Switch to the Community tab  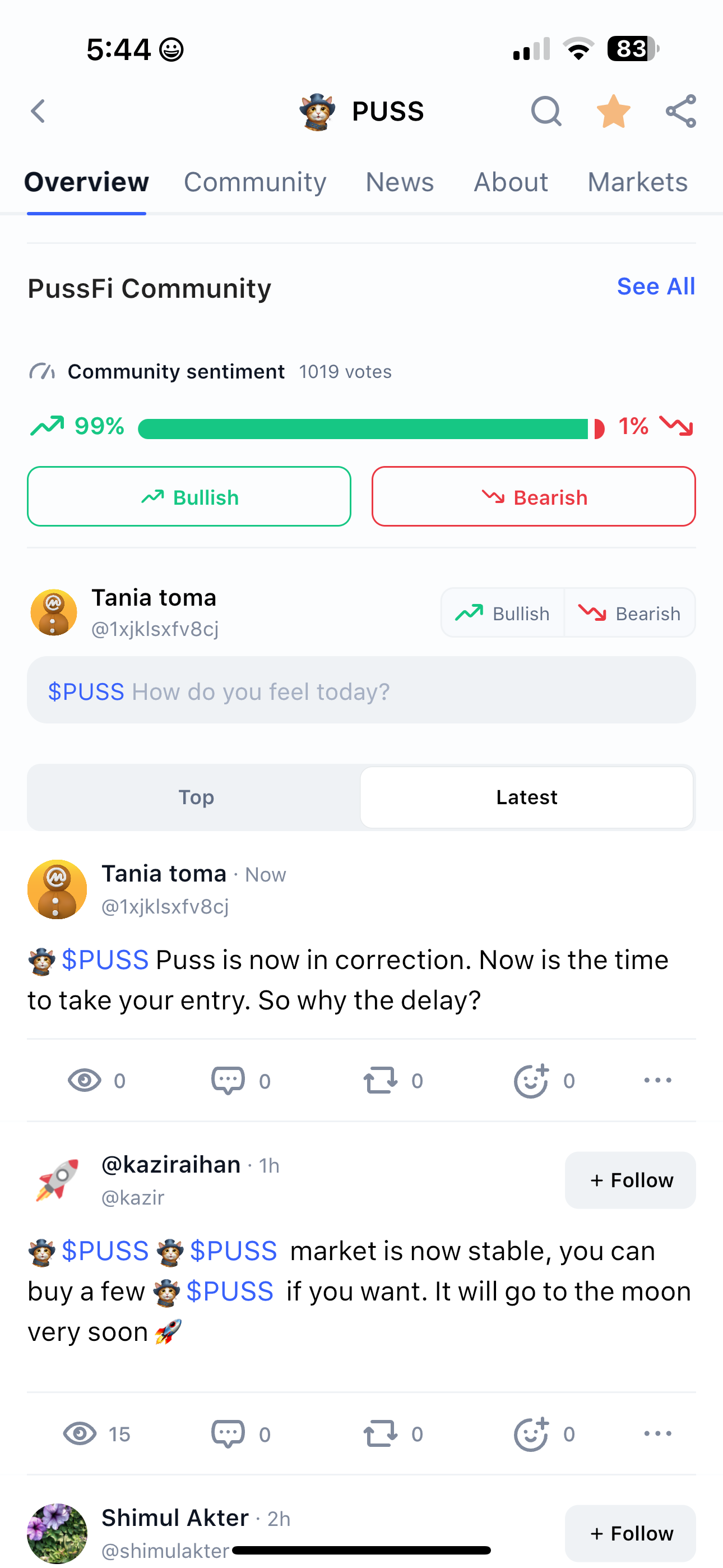[255, 182]
